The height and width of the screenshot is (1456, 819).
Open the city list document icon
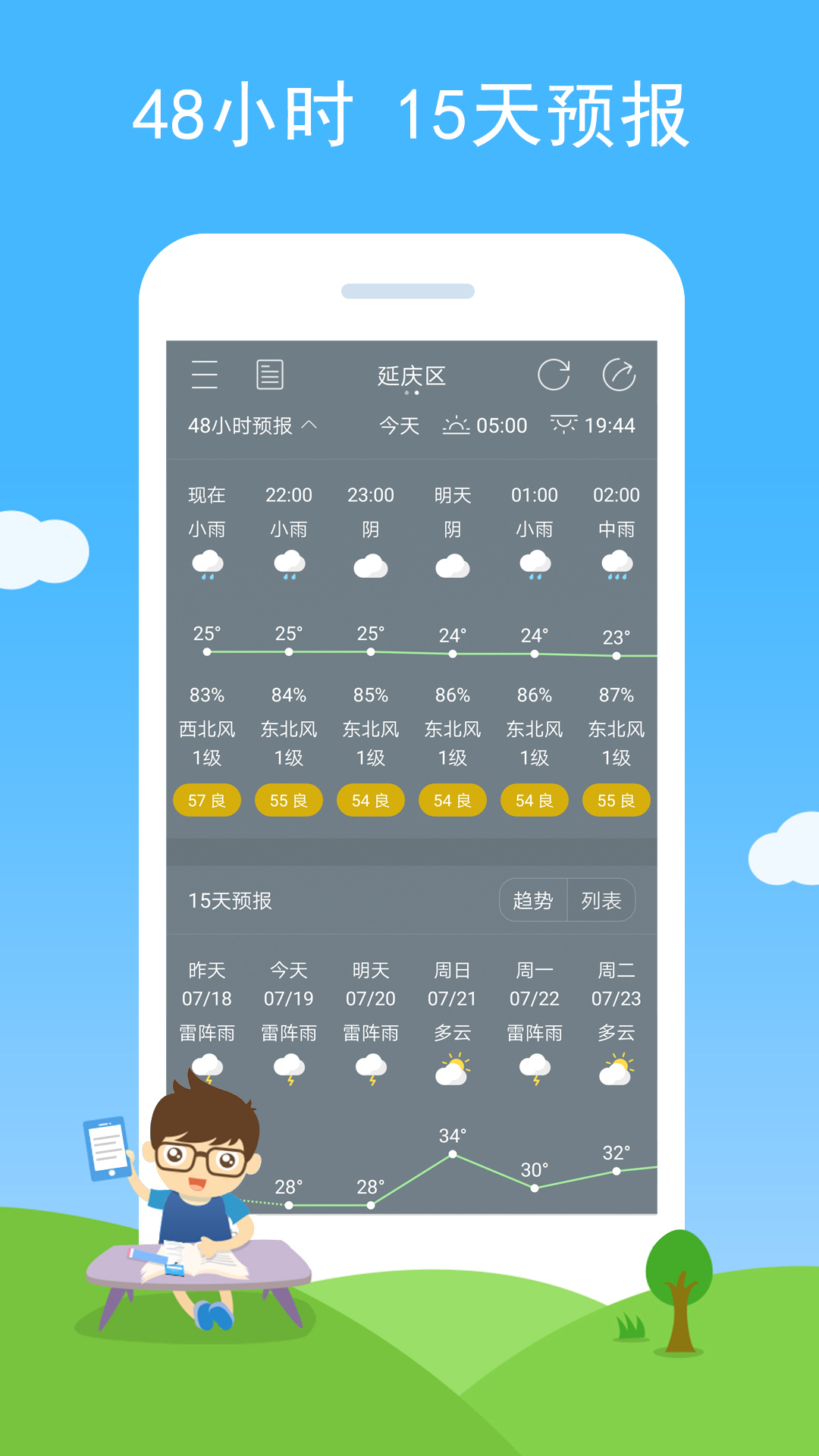(x=271, y=375)
